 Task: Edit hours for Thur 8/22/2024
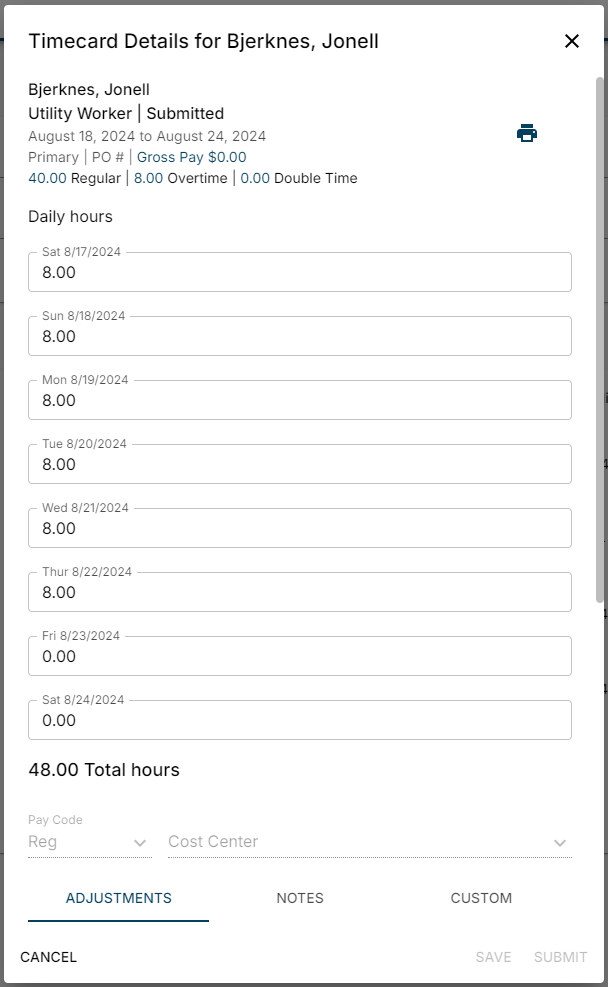(x=300, y=592)
